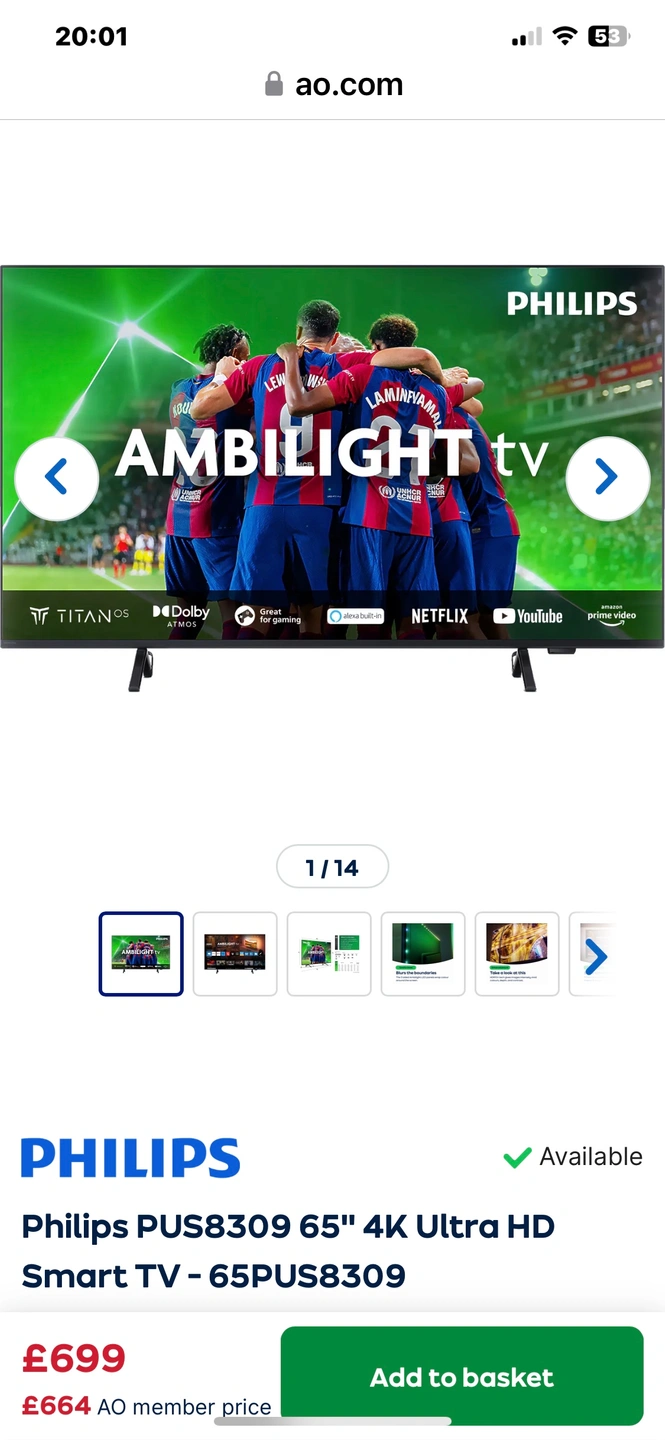Show the previous product image

[x=57, y=478]
